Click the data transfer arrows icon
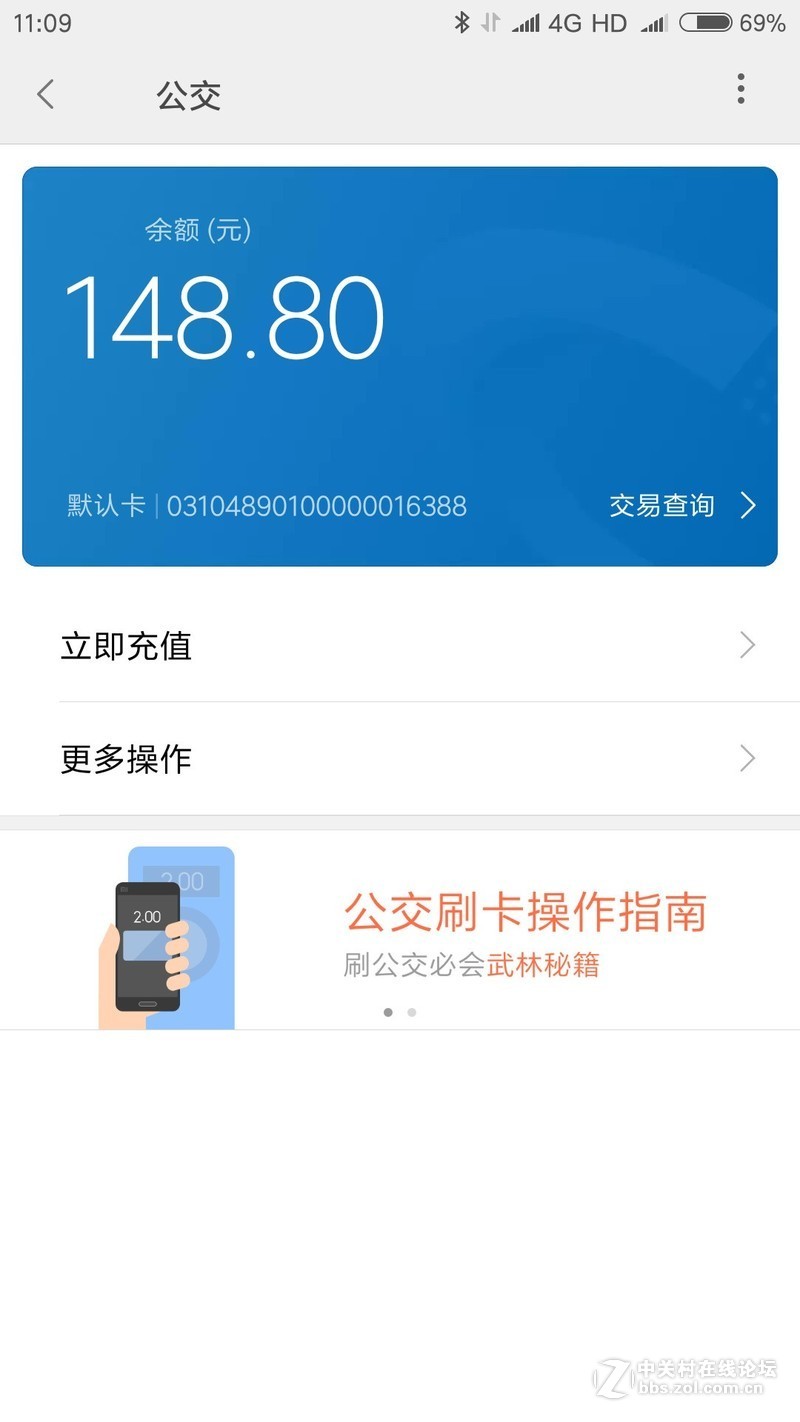The image size is (800, 1422). point(490,22)
